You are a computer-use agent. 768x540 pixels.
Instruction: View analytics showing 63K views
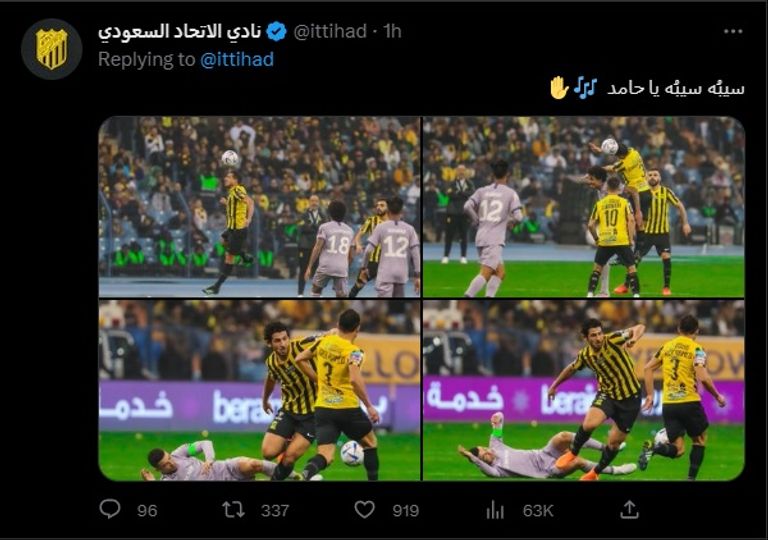click(495, 510)
